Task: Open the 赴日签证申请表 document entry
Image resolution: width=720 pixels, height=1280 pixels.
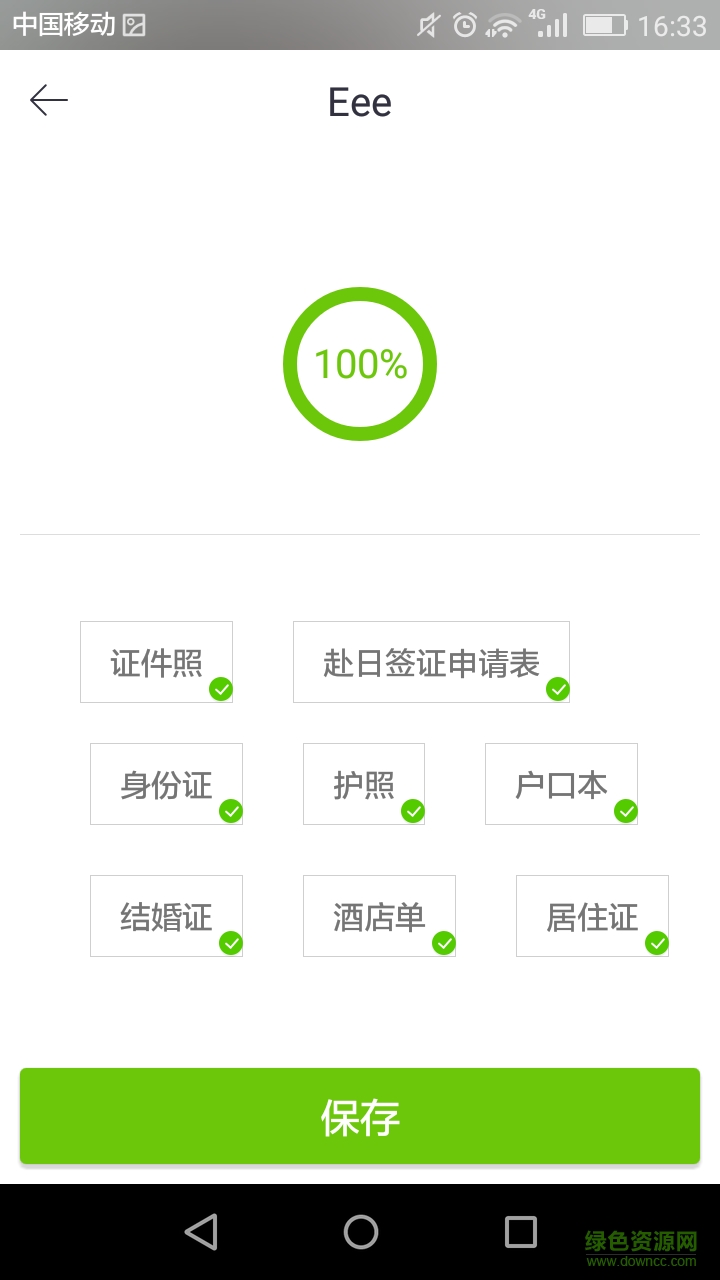Action: tap(430, 661)
